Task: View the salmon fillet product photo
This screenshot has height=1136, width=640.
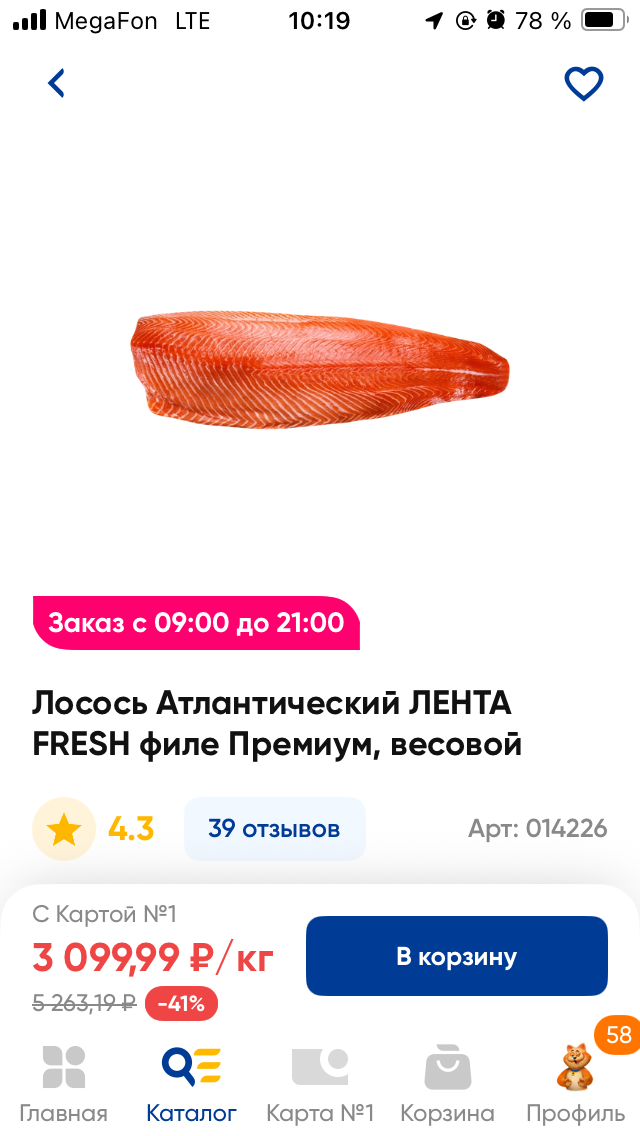Action: tap(320, 369)
